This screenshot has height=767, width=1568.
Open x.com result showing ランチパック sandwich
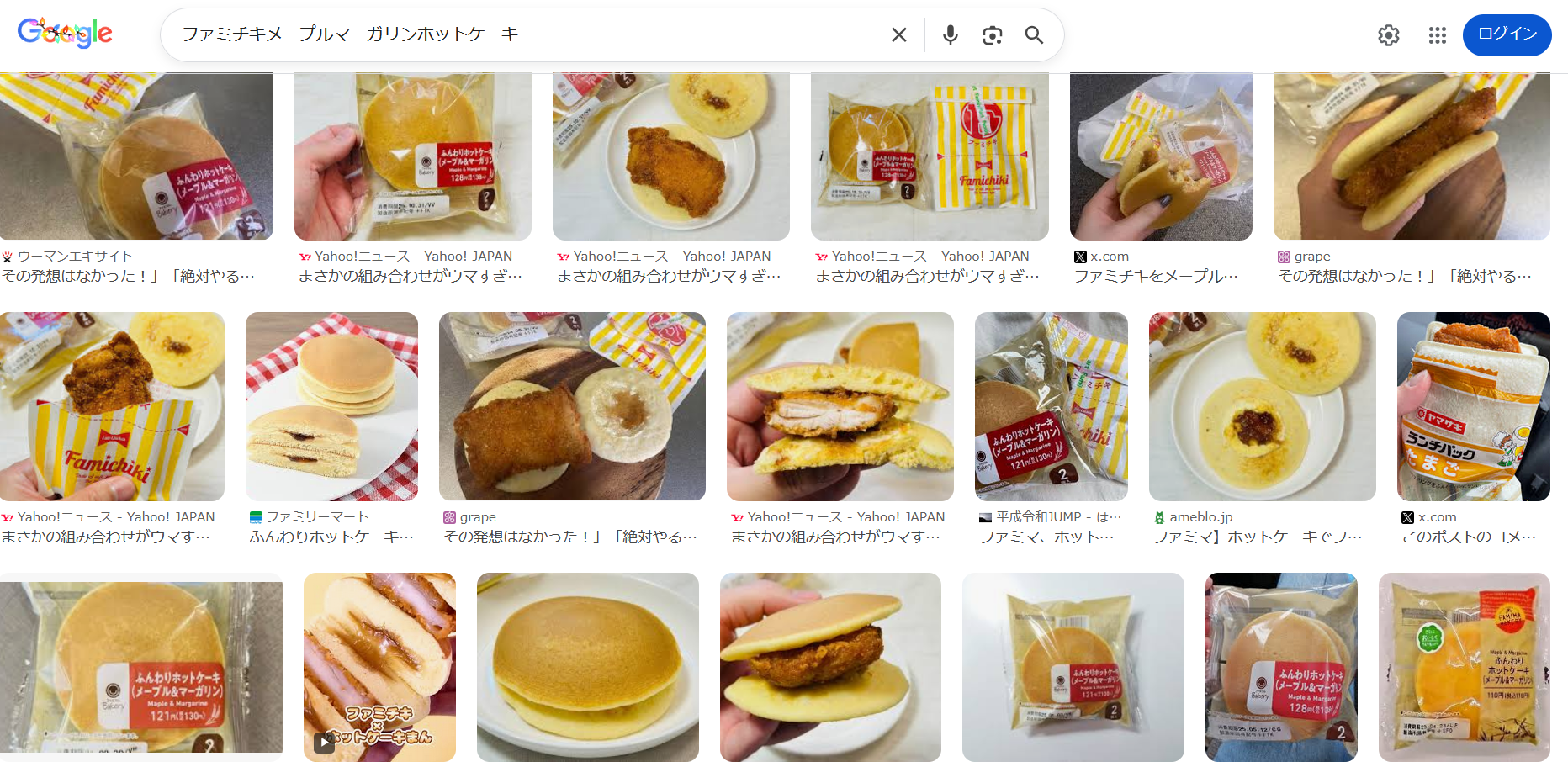click(x=1473, y=406)
